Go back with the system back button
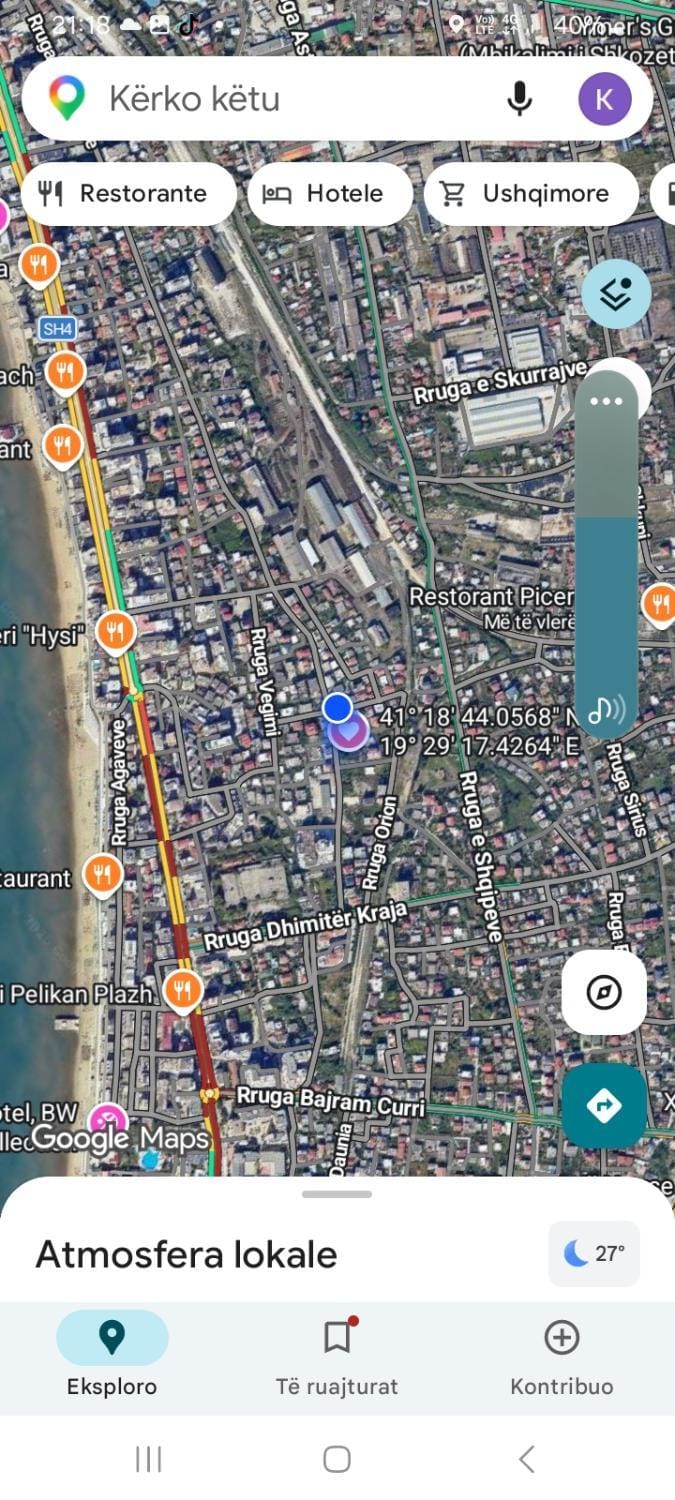Image resolution: width=675 pixels, height=1500 pixels. tap(527, 1459)
